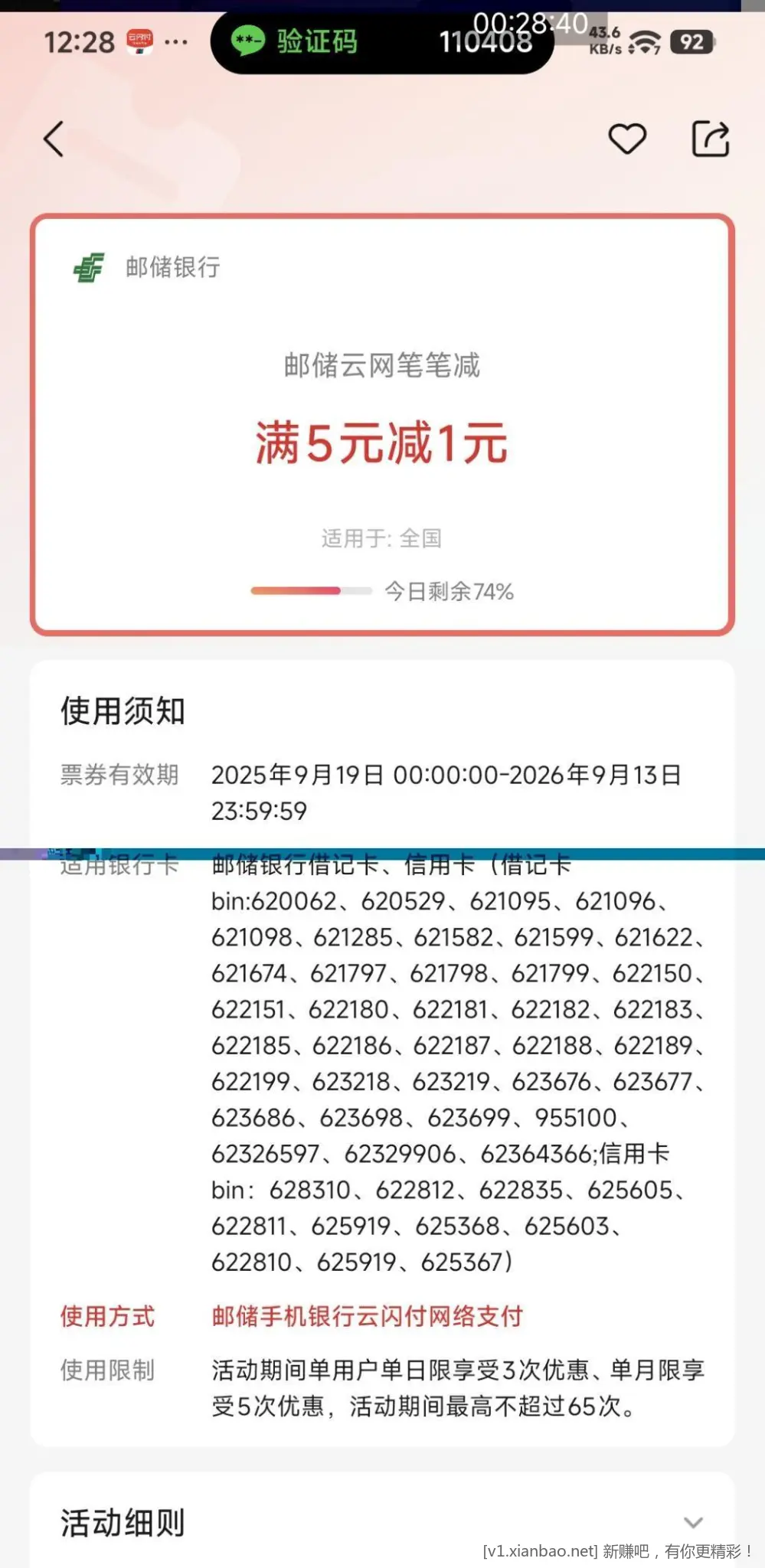Go back using the top-left arrow
The image size is (765, 1568).
click(x=54, y=139)
